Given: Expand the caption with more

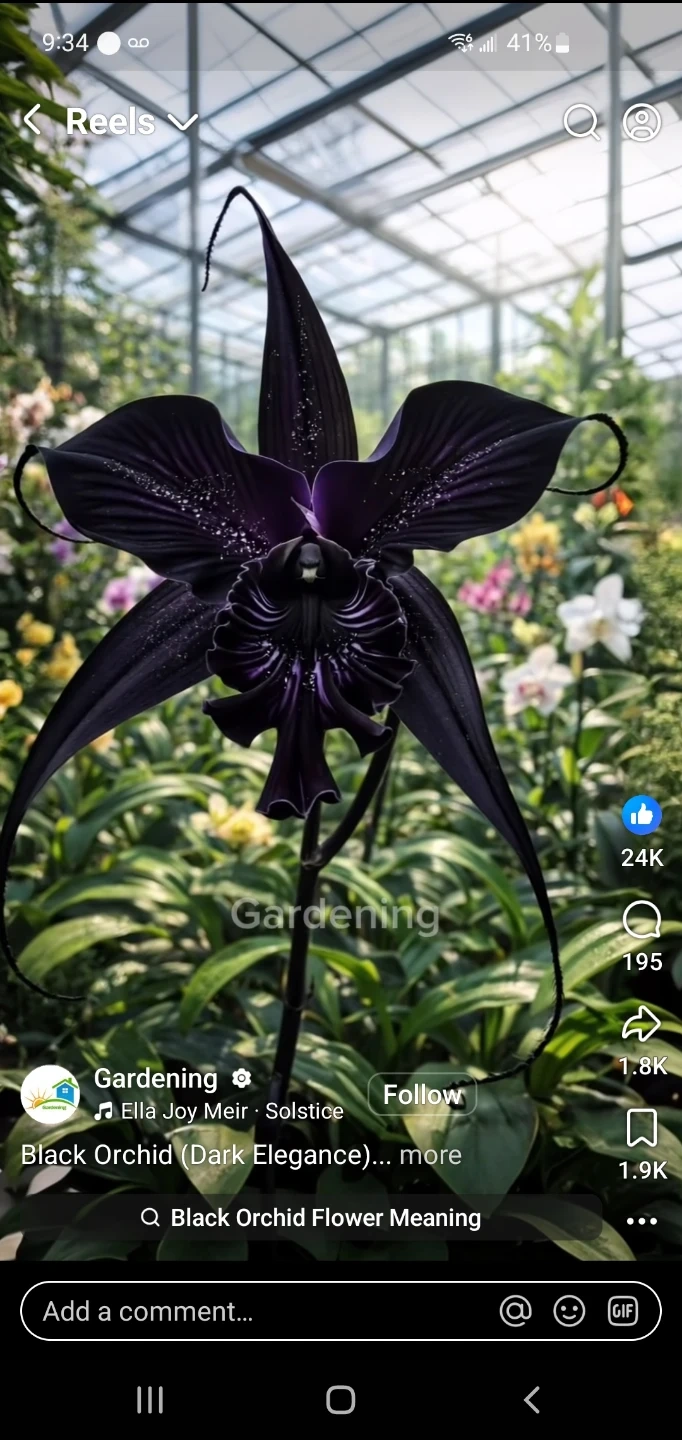Looking at the screenshot, I should pyautogui.click(x=431, y=1155).
